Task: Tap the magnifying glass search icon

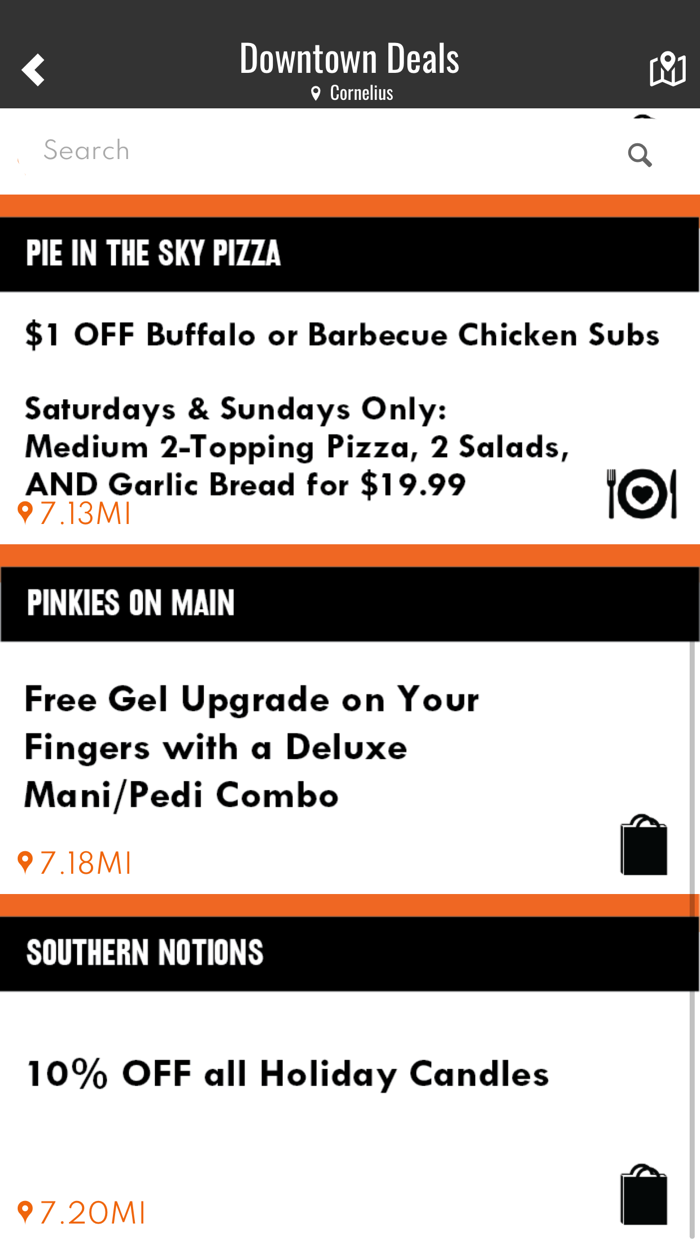Action: [640, 155]
